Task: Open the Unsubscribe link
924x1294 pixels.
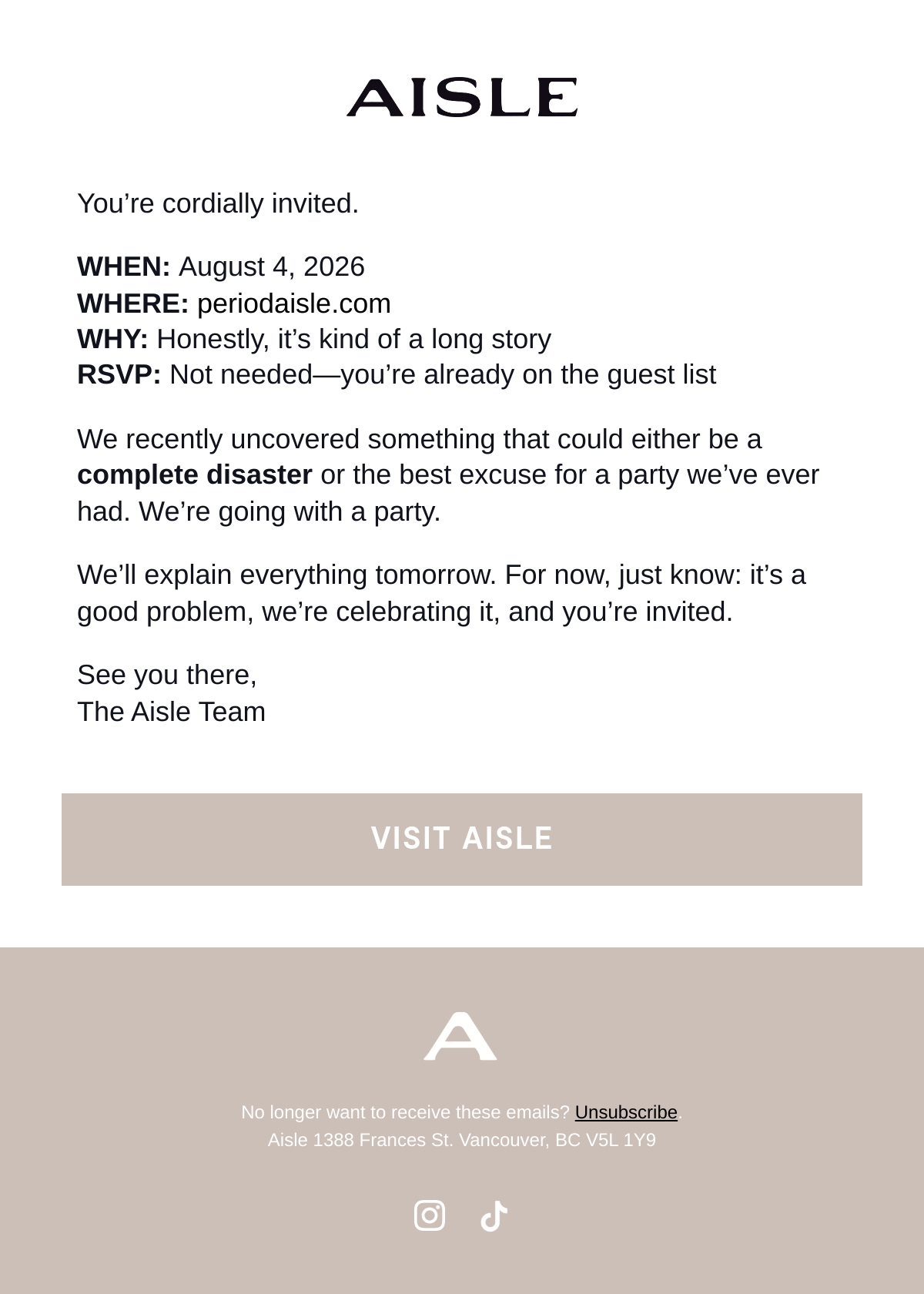Action: pyautogui.click(x=626, y=1112)
